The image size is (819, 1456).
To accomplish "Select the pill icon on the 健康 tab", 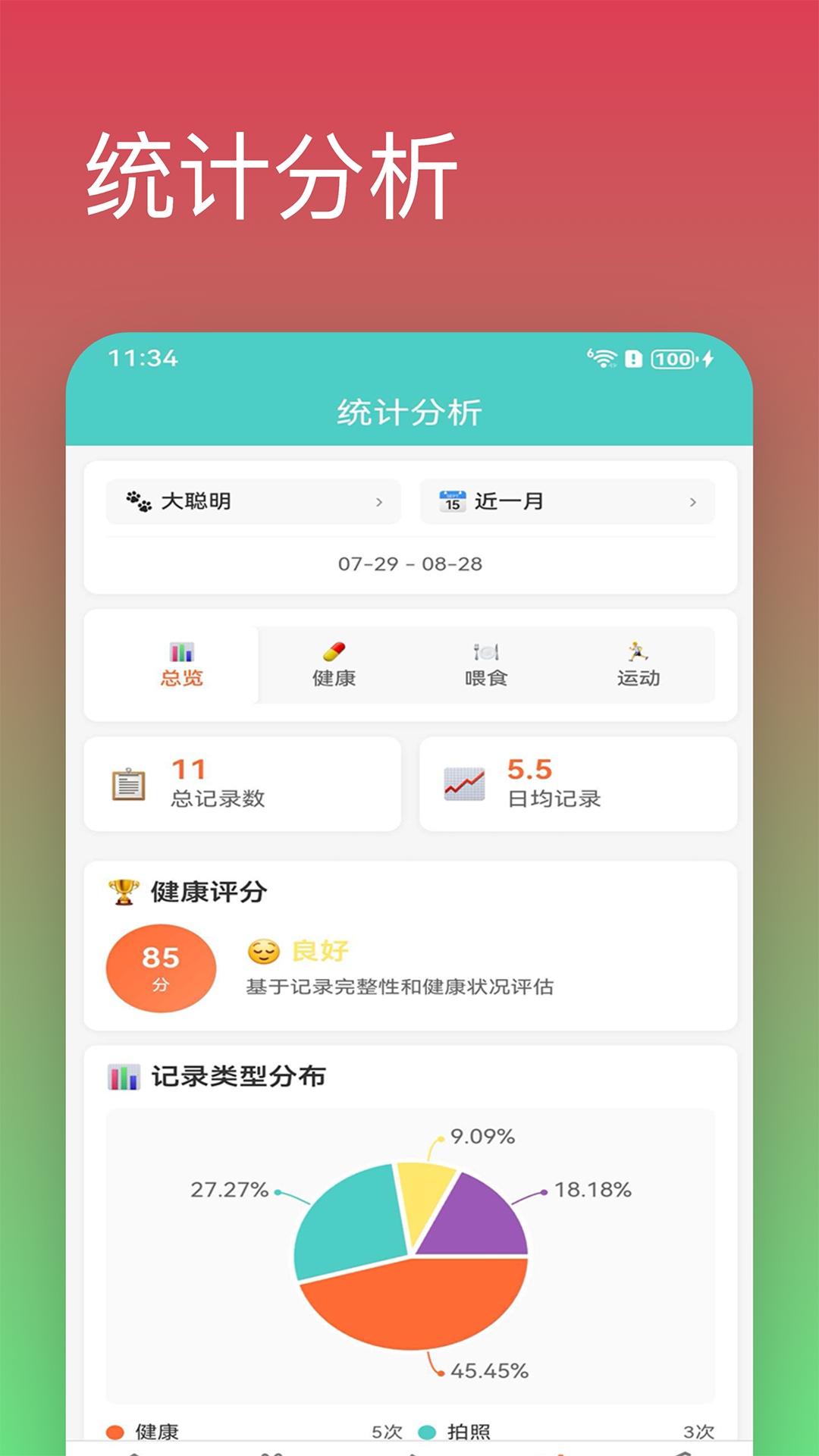I will tap(334, 650).
